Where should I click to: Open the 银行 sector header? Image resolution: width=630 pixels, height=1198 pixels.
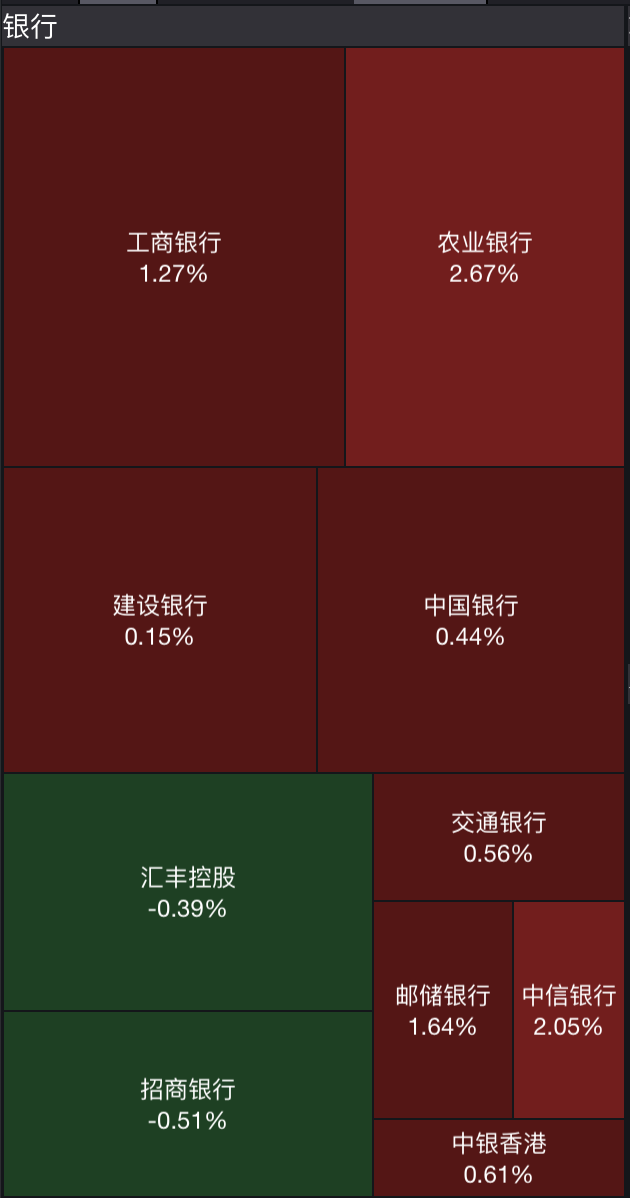click(30, 27)
